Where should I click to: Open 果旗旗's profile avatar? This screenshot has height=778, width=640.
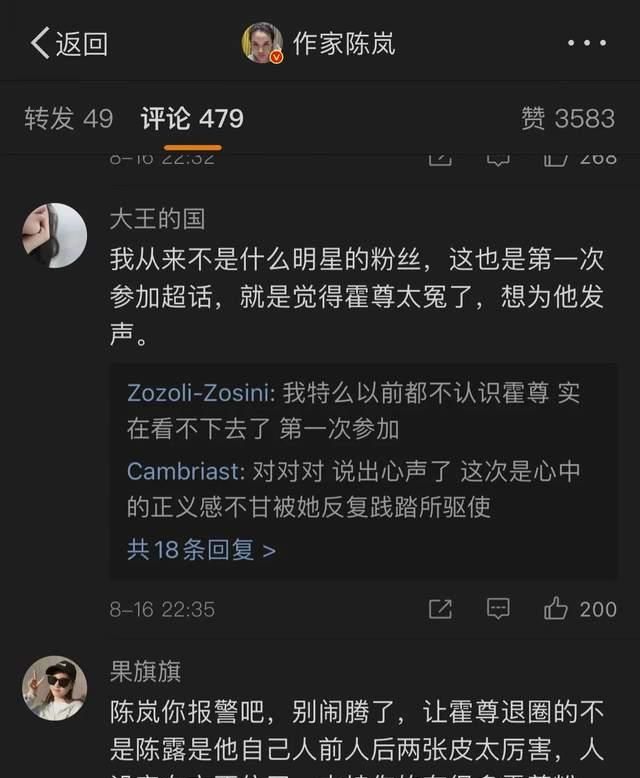click(x=55, y=688)
